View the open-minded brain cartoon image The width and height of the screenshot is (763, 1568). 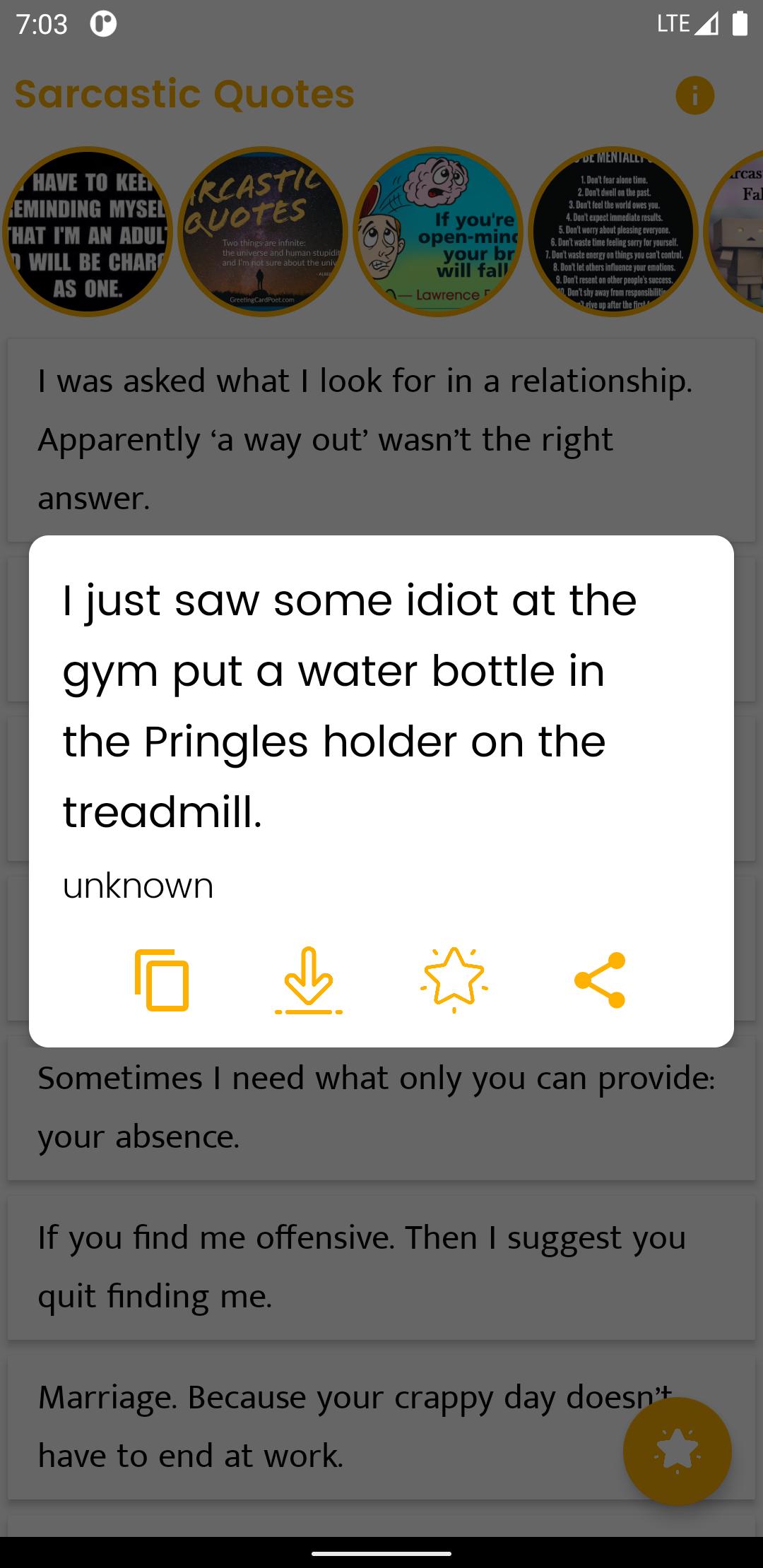438,232
